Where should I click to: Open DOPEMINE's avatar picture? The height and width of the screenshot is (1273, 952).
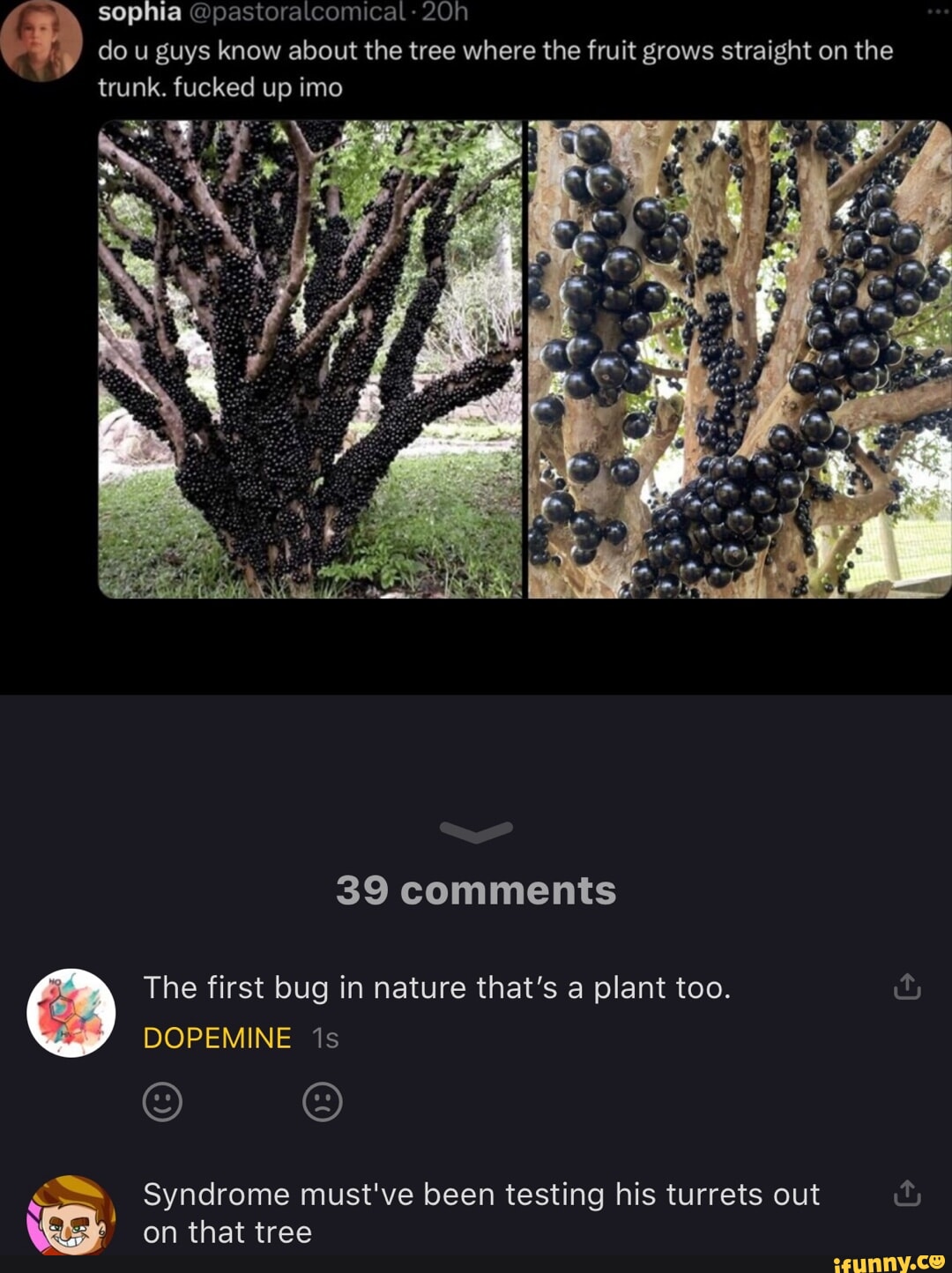(71, 1013)
